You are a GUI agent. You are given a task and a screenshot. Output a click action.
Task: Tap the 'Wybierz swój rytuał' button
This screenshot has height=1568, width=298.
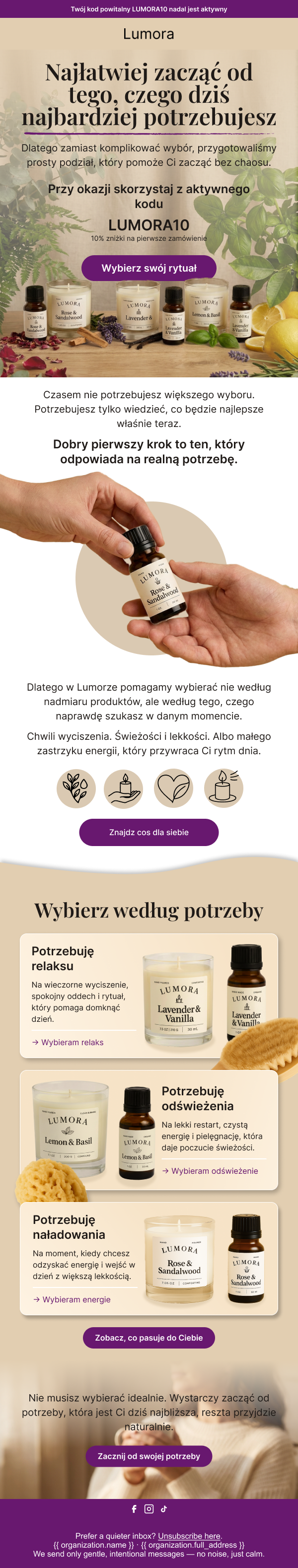click(149, 268)
